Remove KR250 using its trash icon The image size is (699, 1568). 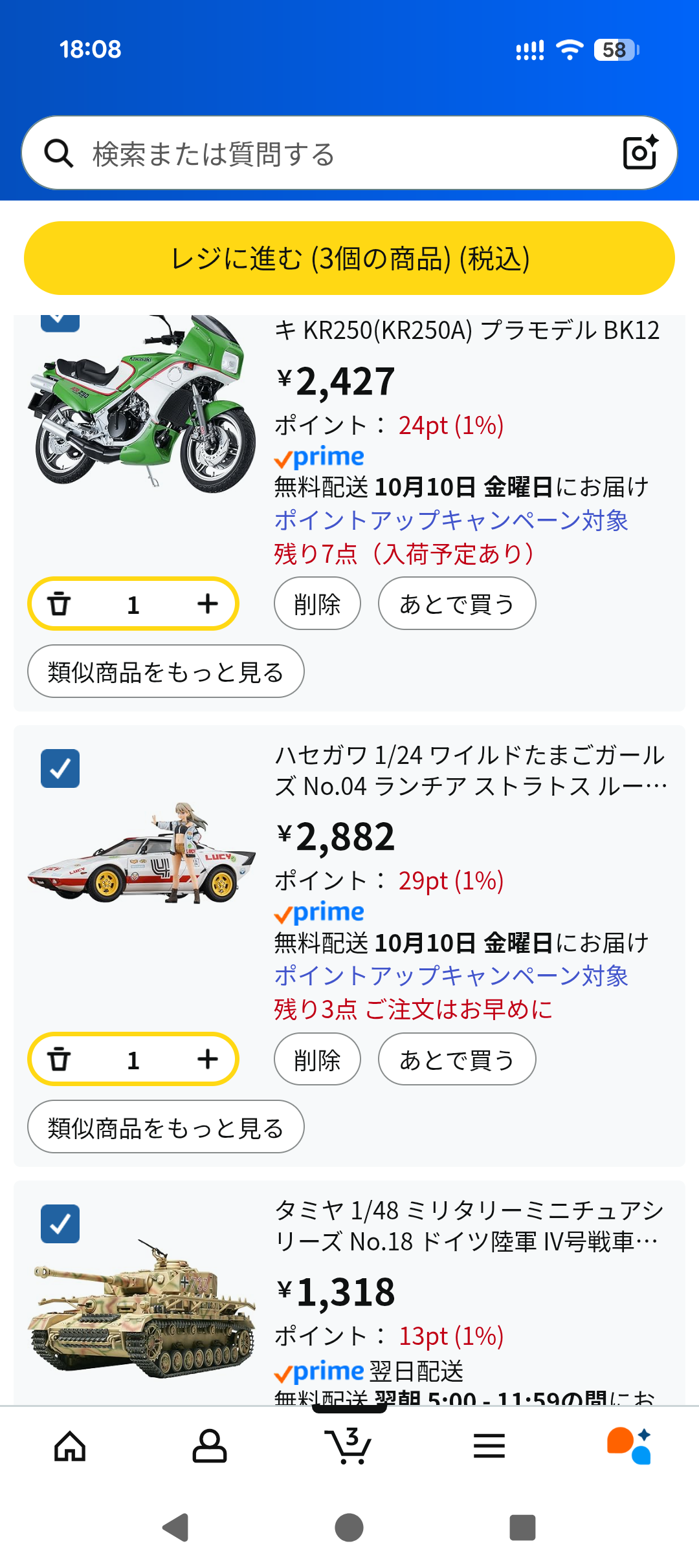pos(59,604)
